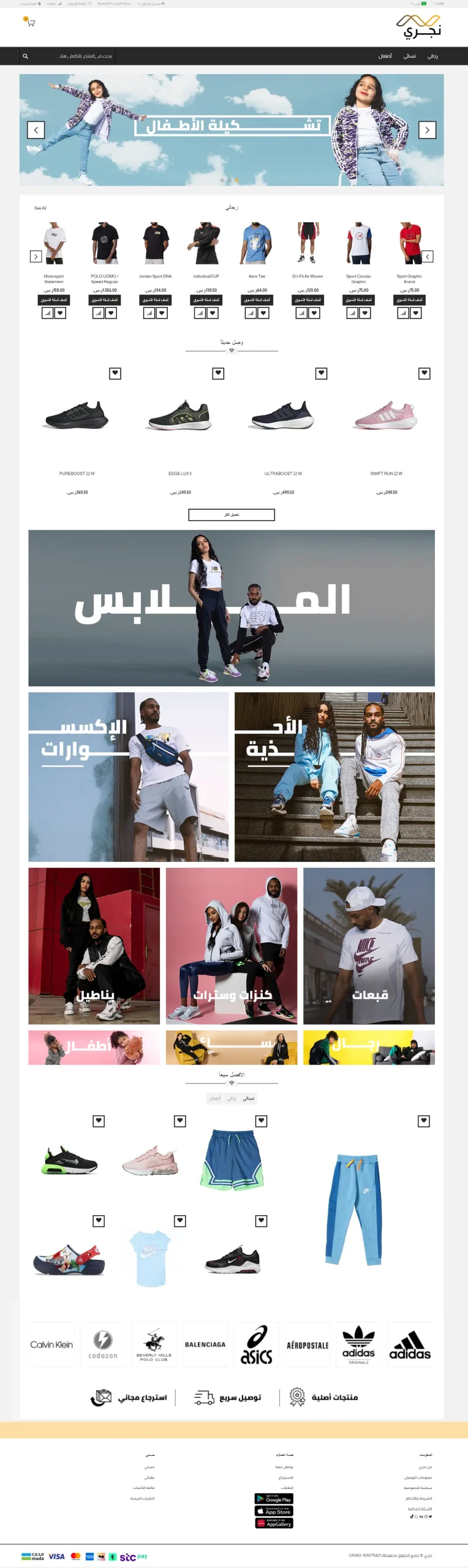Open the clothing (الملابس) banner

tap(232, 608)
